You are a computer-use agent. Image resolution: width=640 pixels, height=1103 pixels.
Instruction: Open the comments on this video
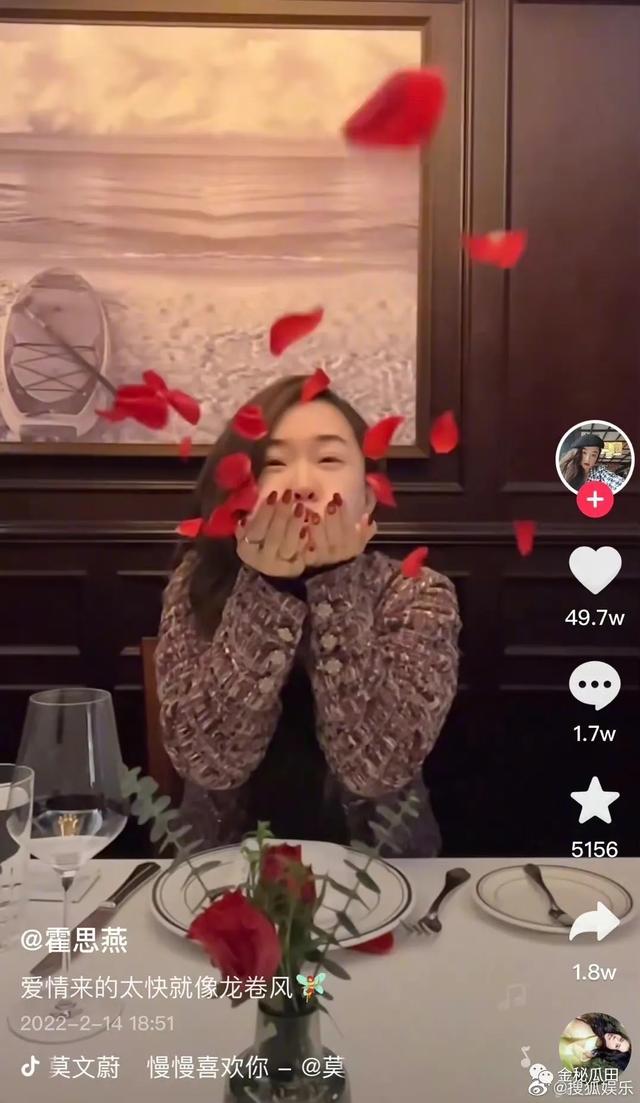(x=595, y=687)
